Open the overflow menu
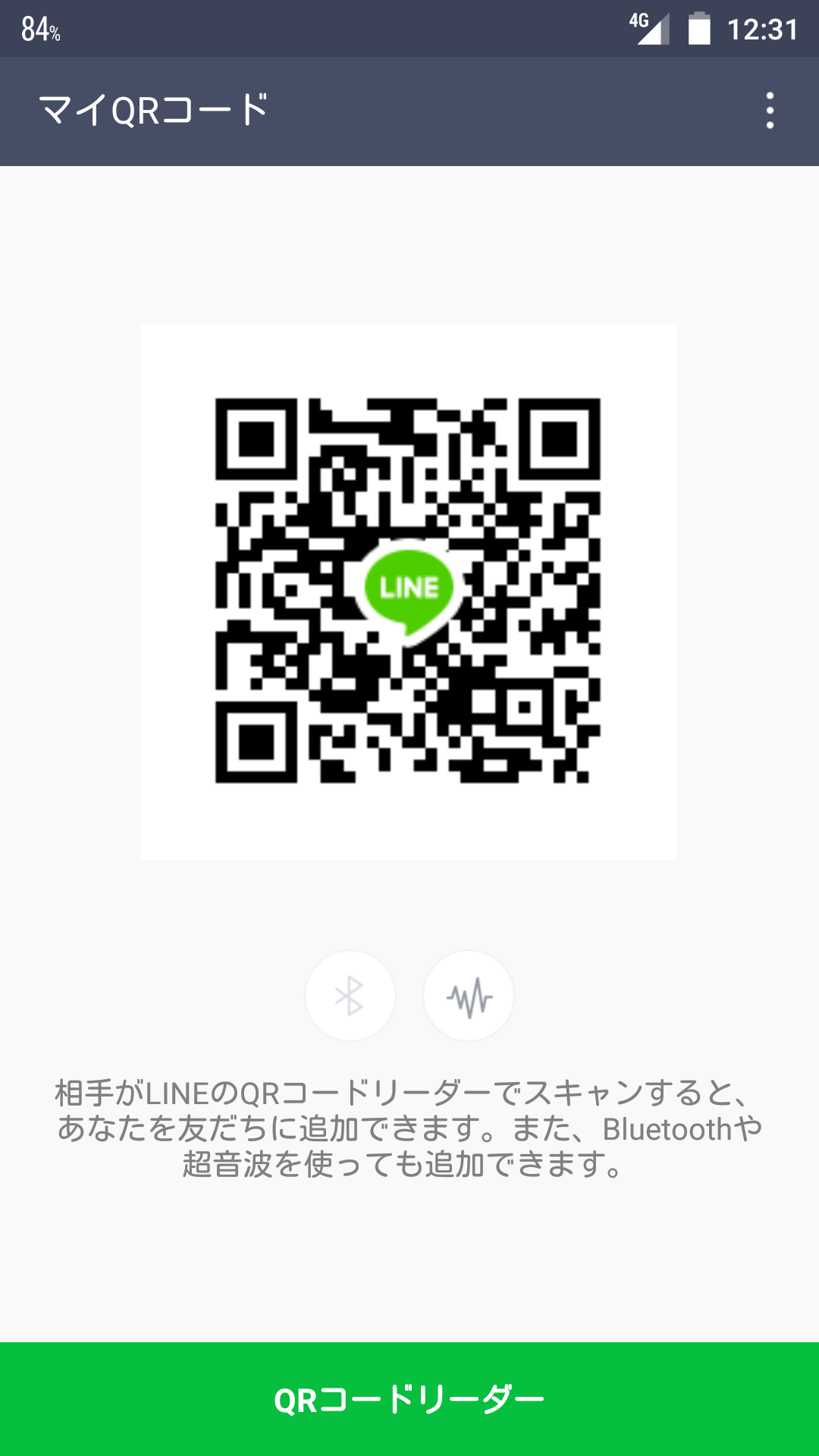The image size is (819, 1456). pos(770,111)
